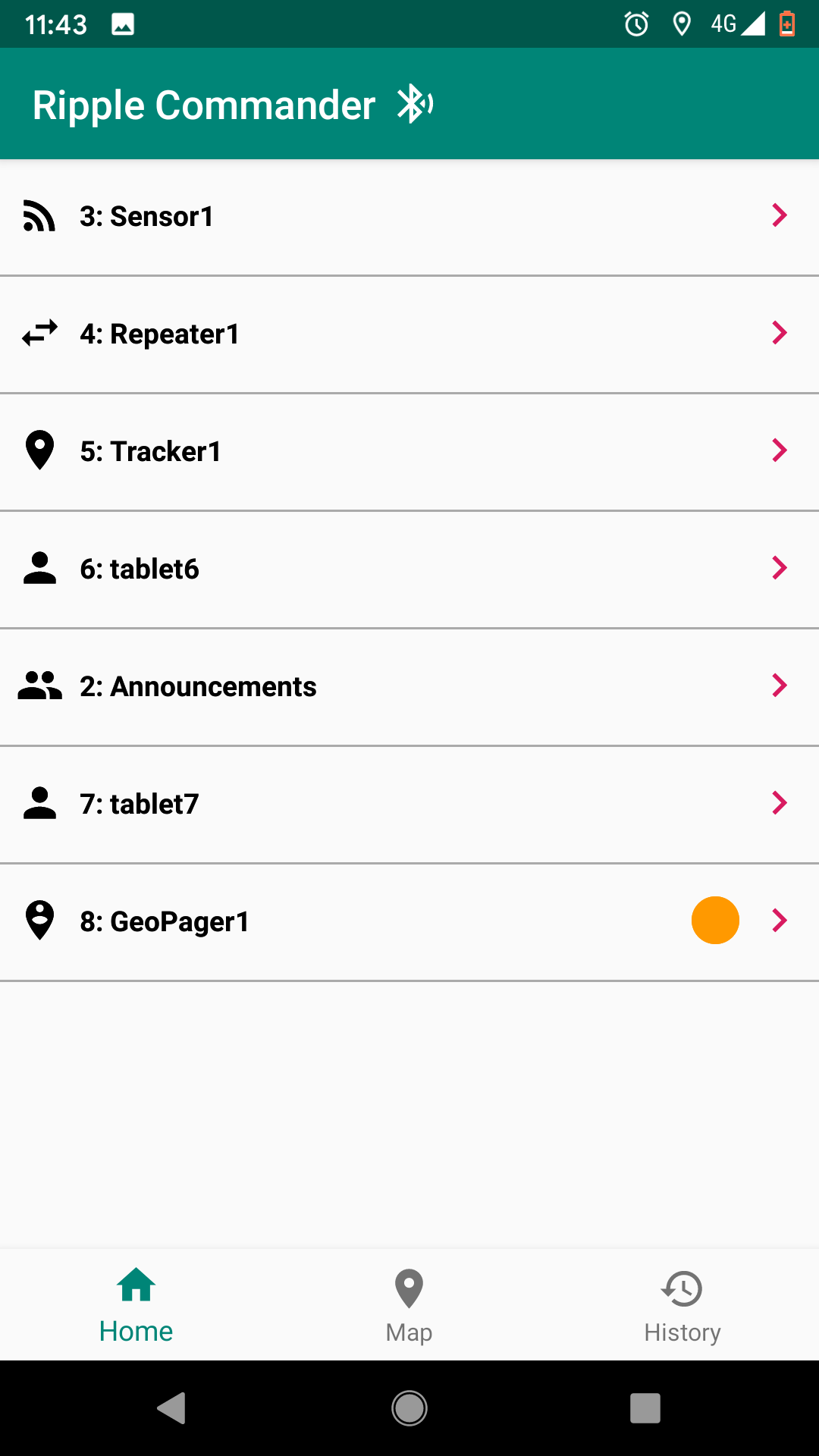Select the person icon beside tablet6

[39, 568]
